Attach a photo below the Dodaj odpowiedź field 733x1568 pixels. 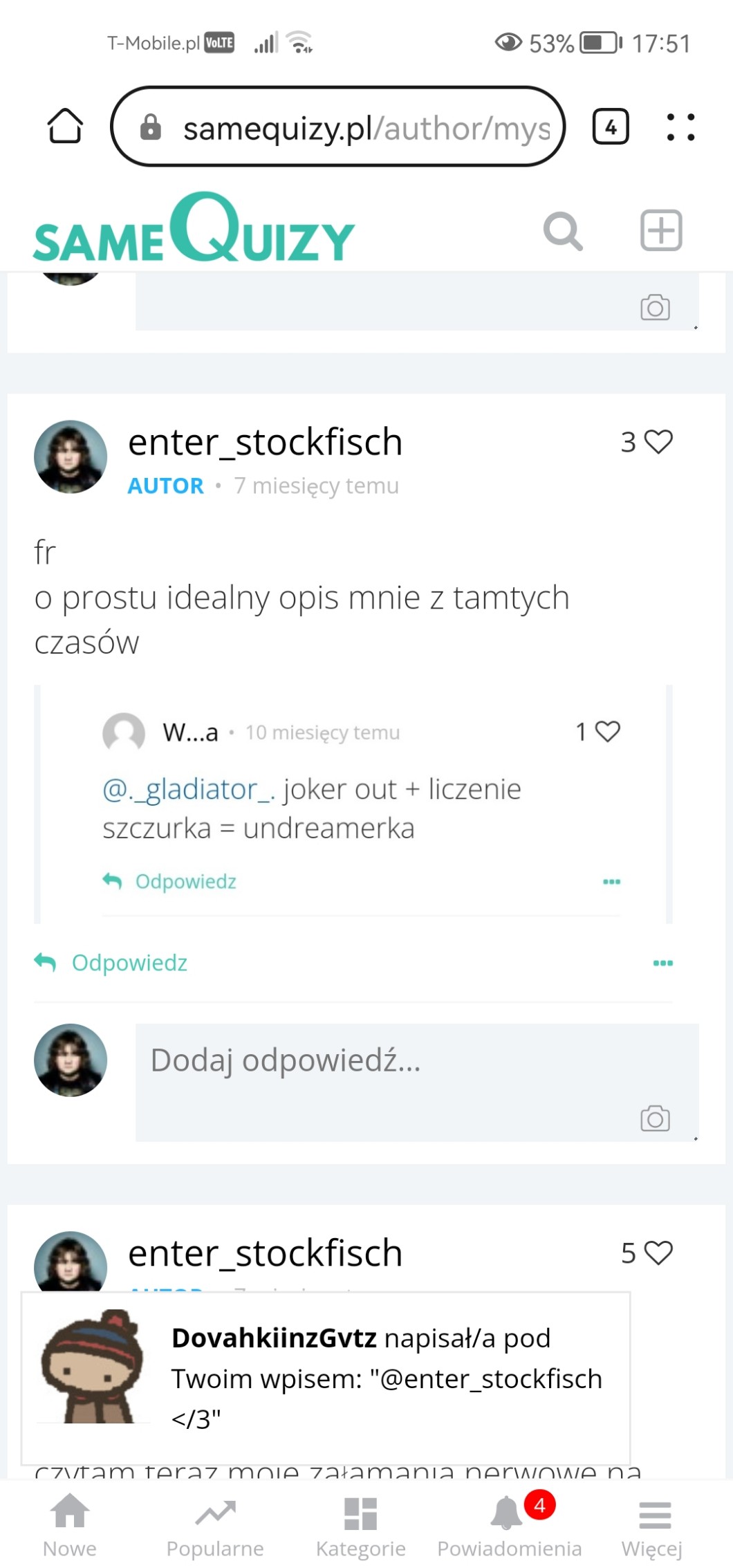coord(654,1119)
